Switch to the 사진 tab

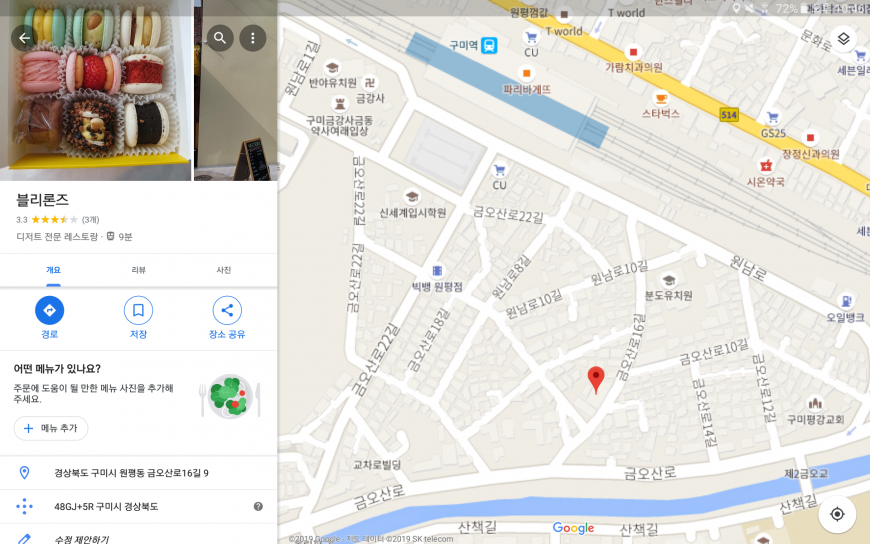[223, 270]
